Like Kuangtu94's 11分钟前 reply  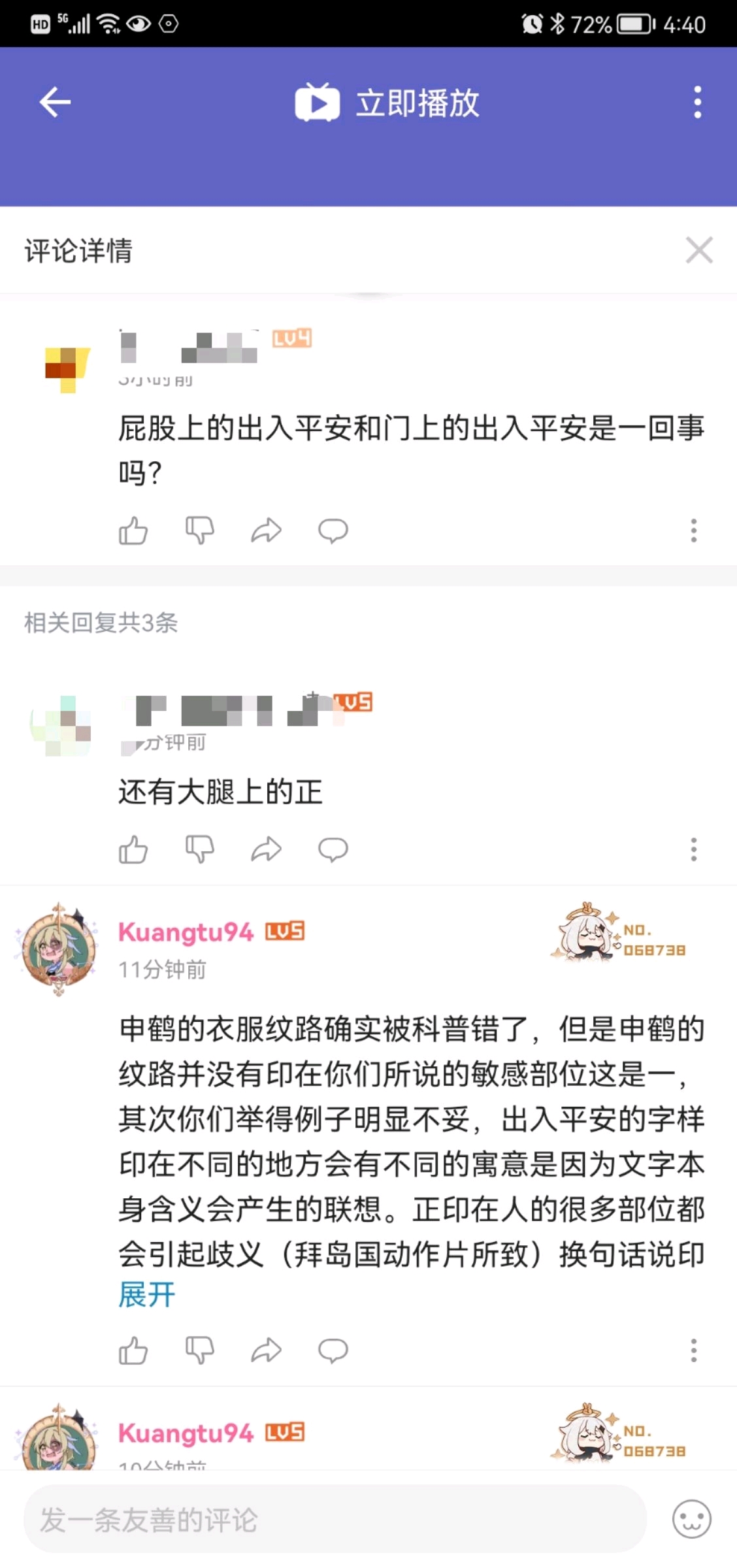133,1350
